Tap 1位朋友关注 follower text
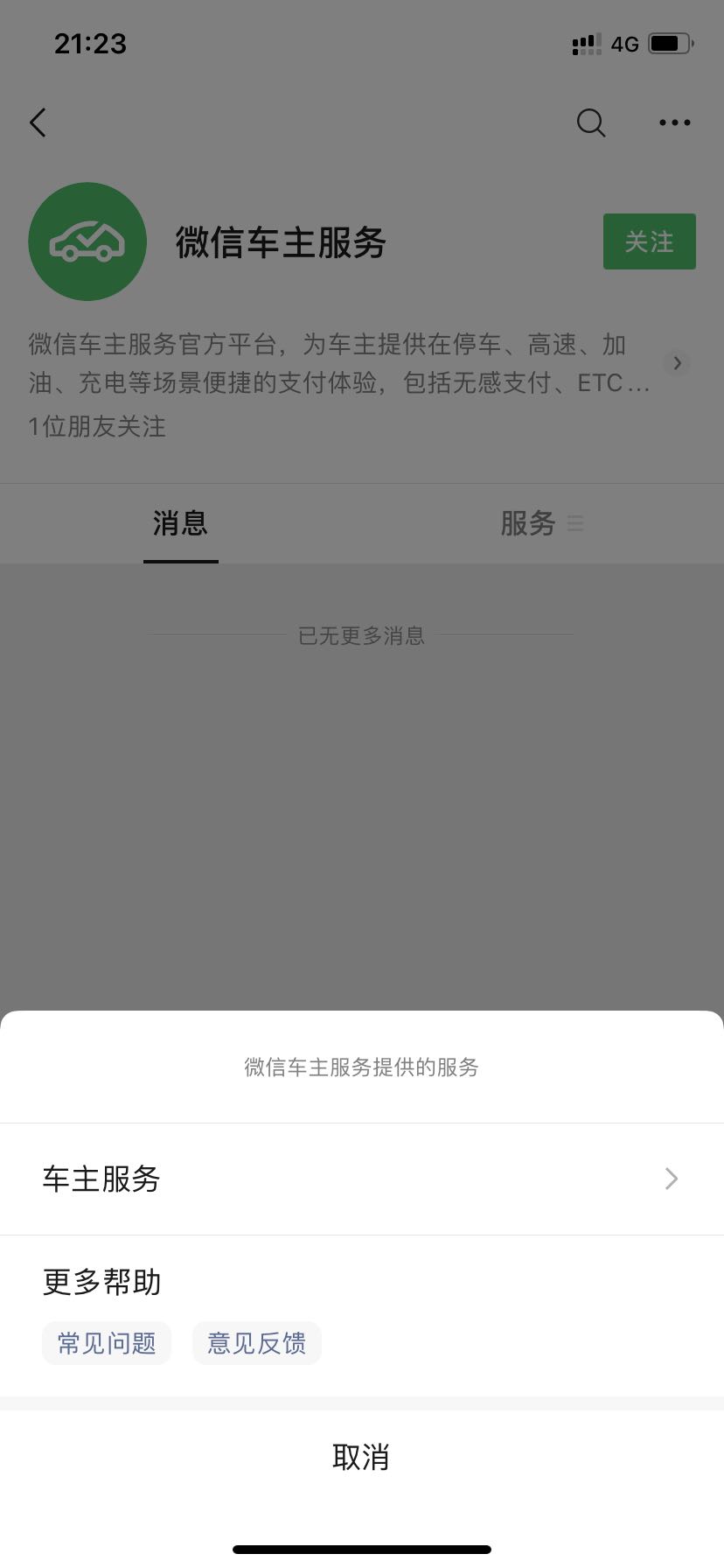The width and height of the screenshot is (724, 1568). coord(95,427)
